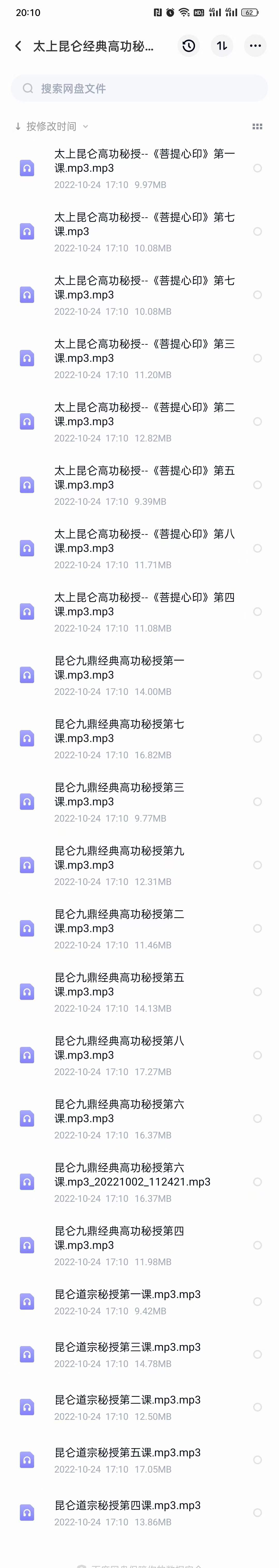The height and width of the screenshot is (1568, 279).
Task: Select the 《菩提心印》第七课.mp3 10.08MB file circle
Action: click(257, 231)
